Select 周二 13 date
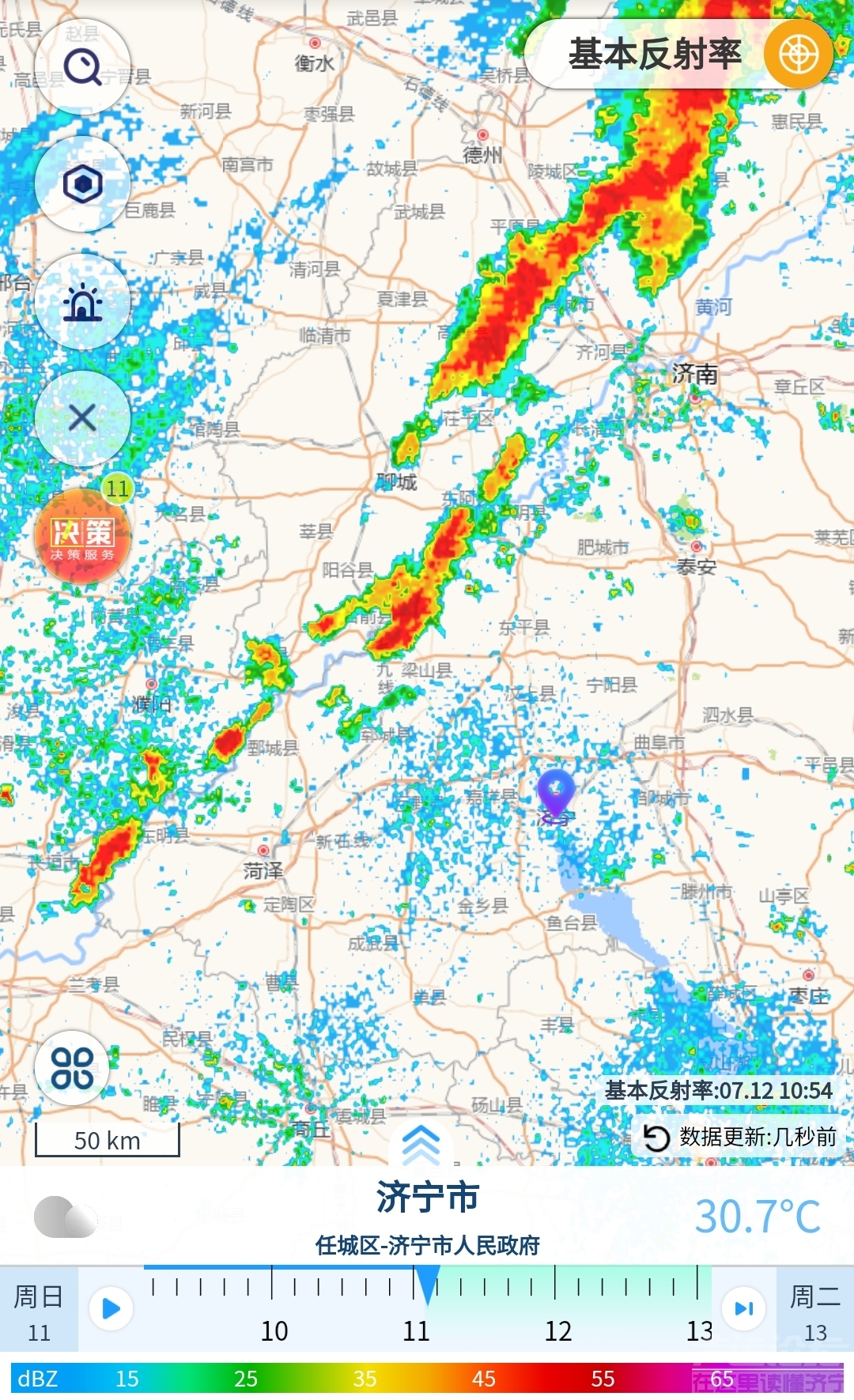854x1400 pixels. coord(815,1308)
